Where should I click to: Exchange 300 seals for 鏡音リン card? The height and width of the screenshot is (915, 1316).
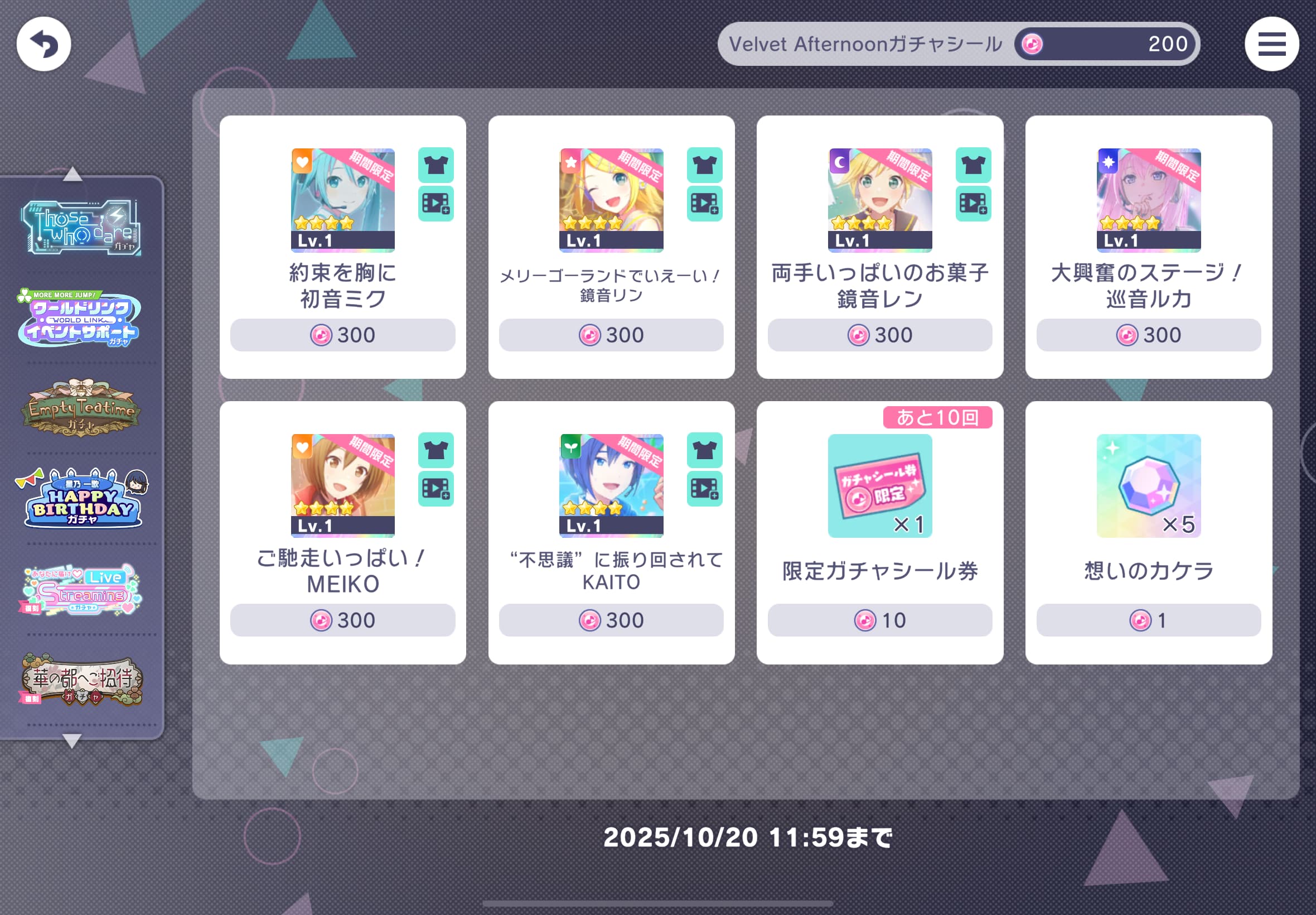click(x=611, y=335)
